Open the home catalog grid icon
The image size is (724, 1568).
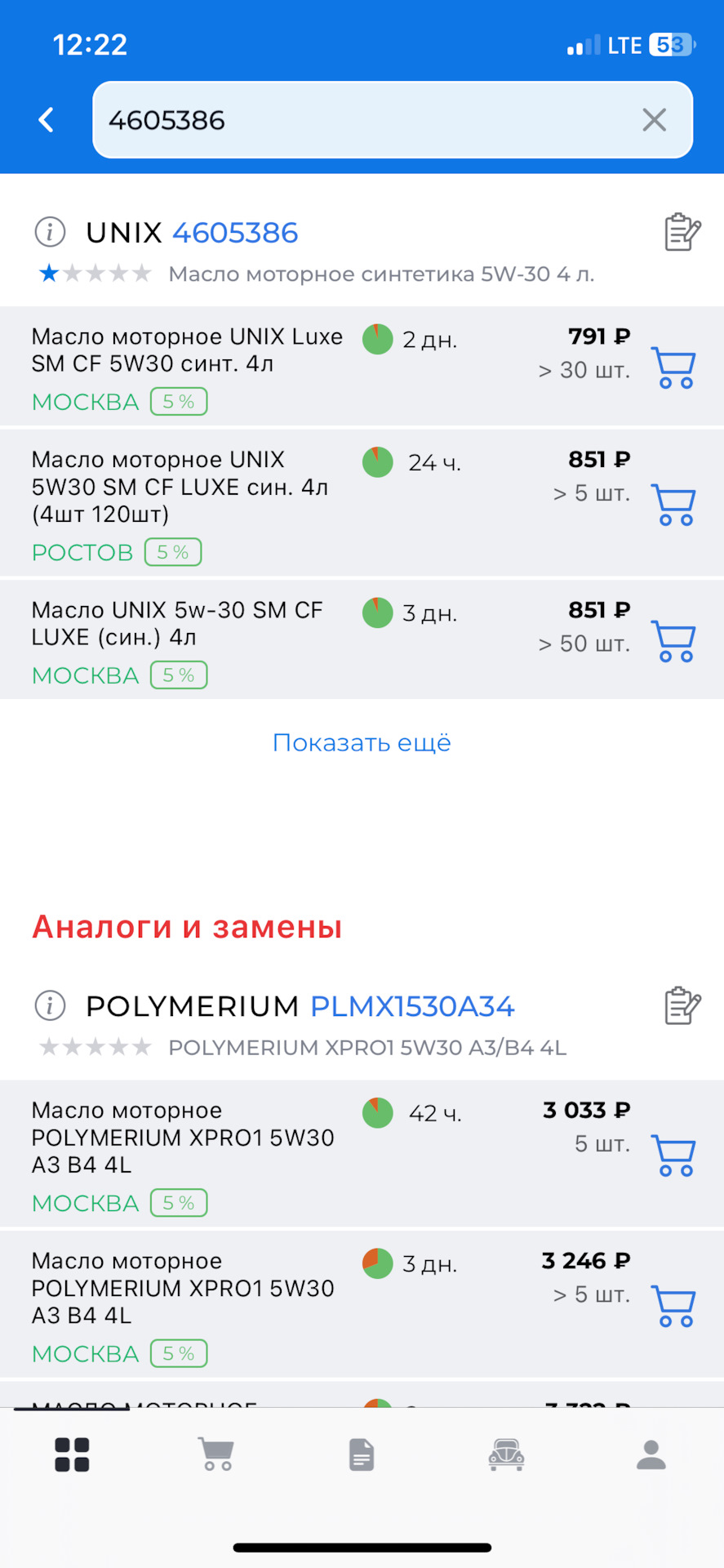pyautogui.click(x=72, y=1453)
